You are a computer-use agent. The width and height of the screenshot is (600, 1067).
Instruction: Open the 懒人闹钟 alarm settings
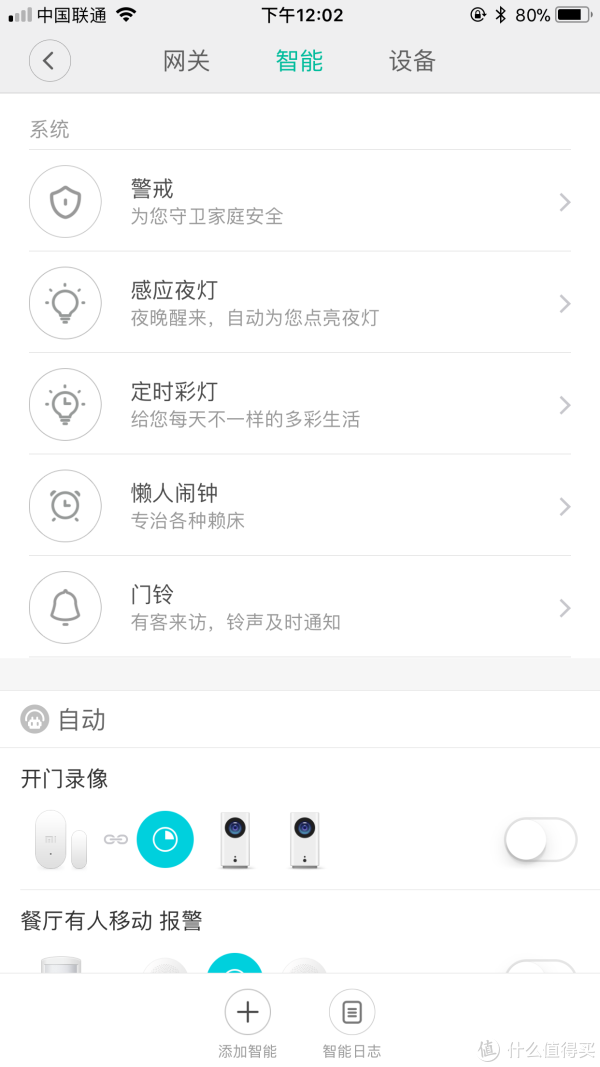(300, 506)
